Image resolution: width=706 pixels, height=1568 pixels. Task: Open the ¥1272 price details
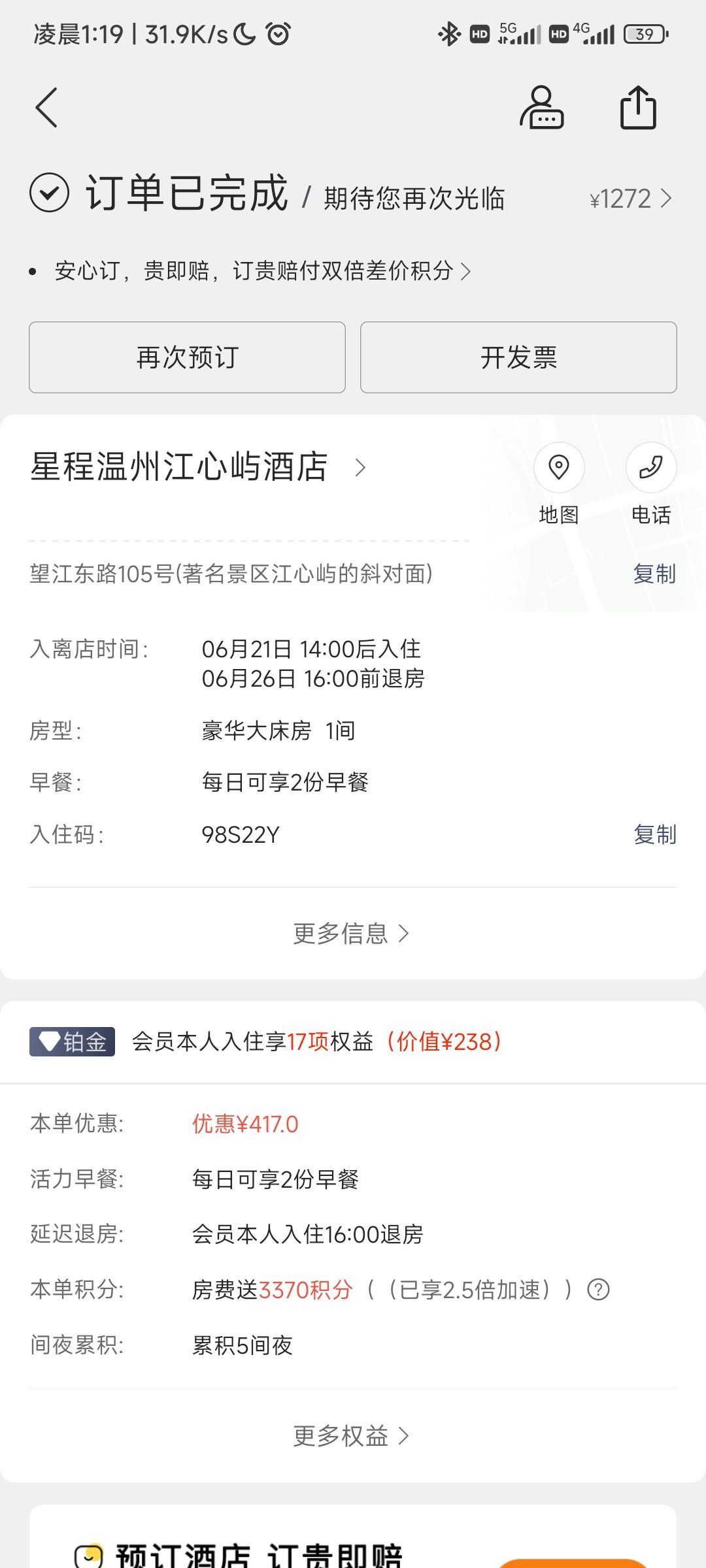[630, 199]
